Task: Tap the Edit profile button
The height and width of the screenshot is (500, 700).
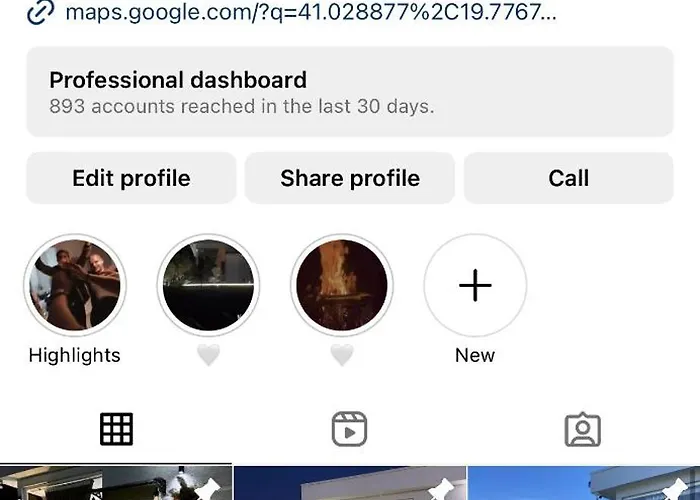Action: 131,178
